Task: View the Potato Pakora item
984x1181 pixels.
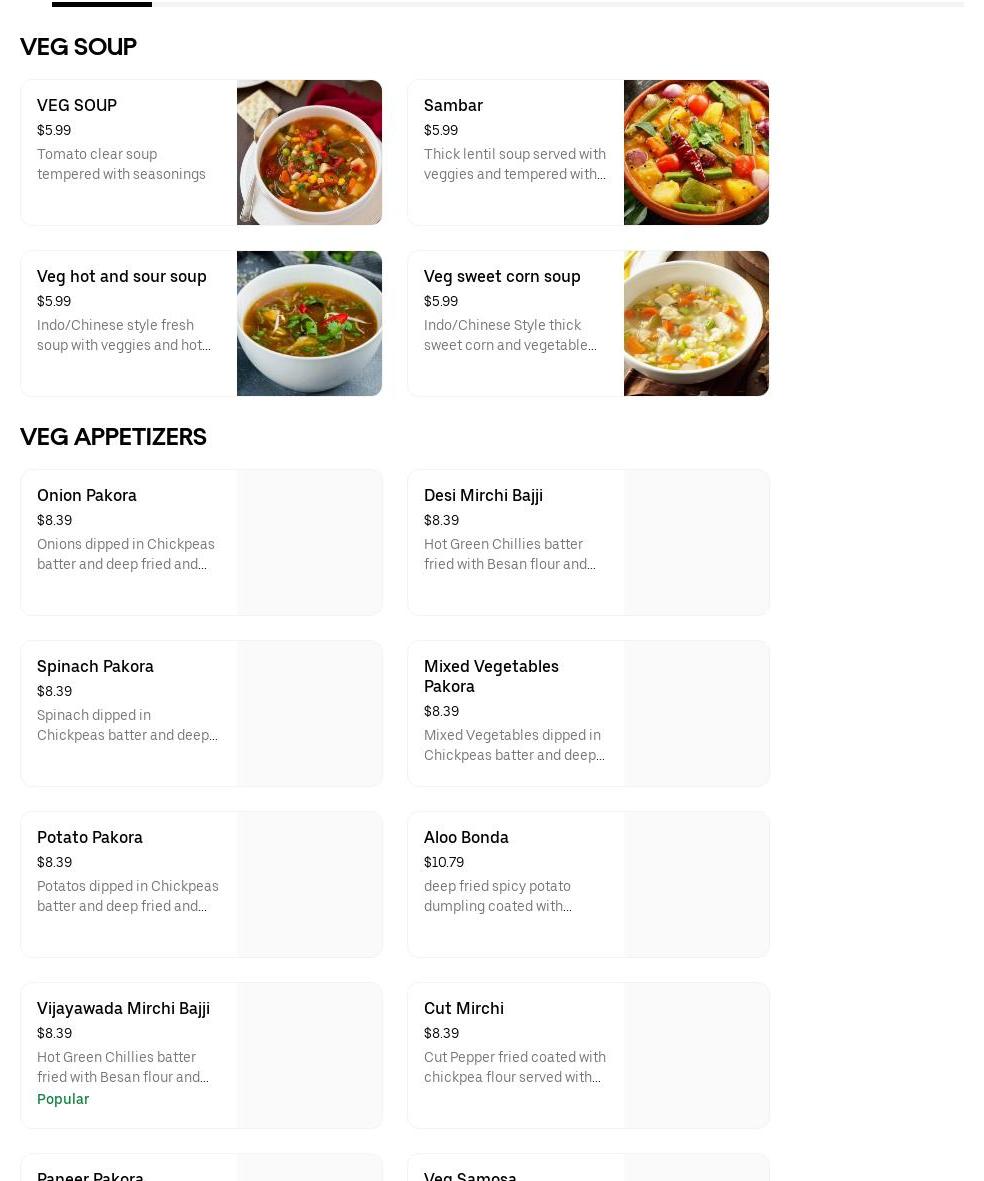Action: tap(200, 884)
